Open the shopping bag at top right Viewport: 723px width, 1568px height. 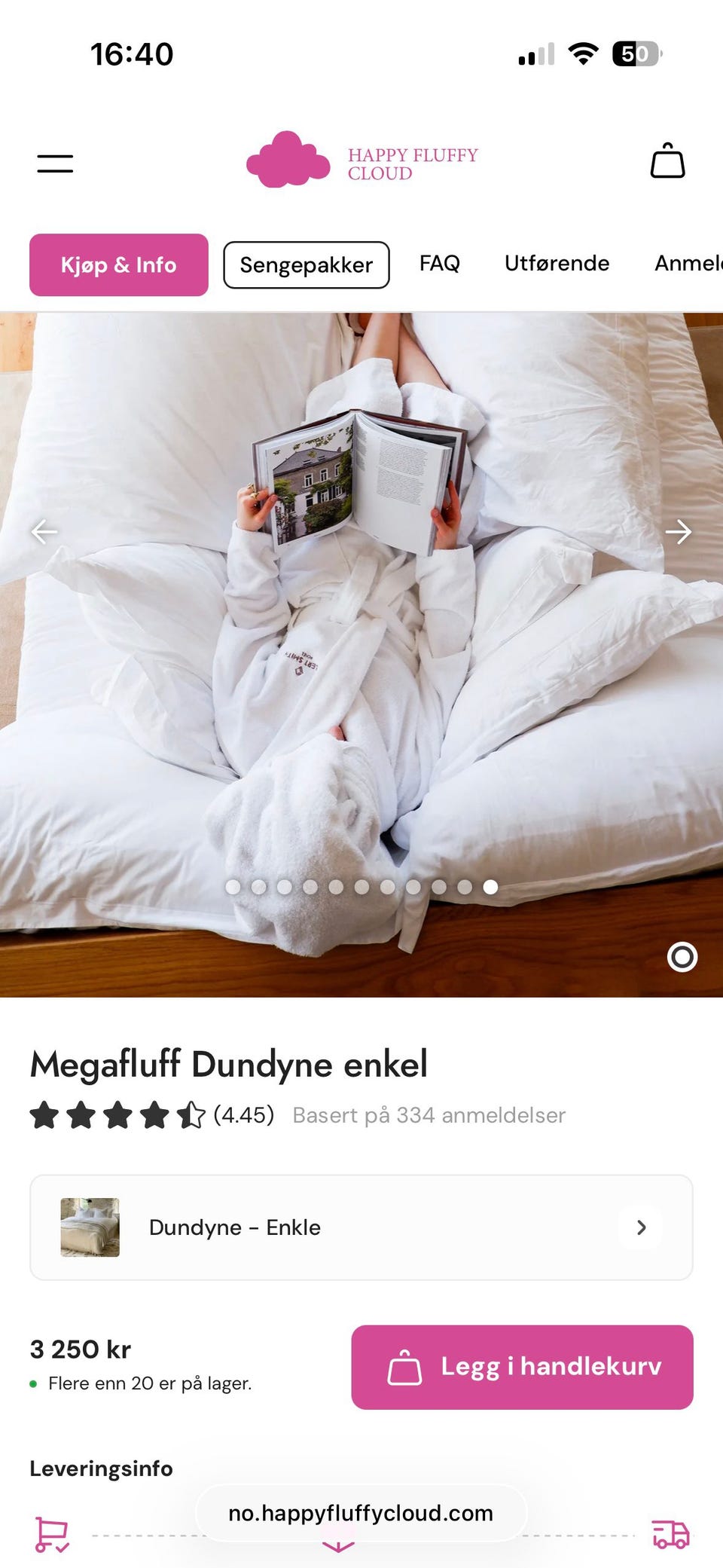coord(667,162)
